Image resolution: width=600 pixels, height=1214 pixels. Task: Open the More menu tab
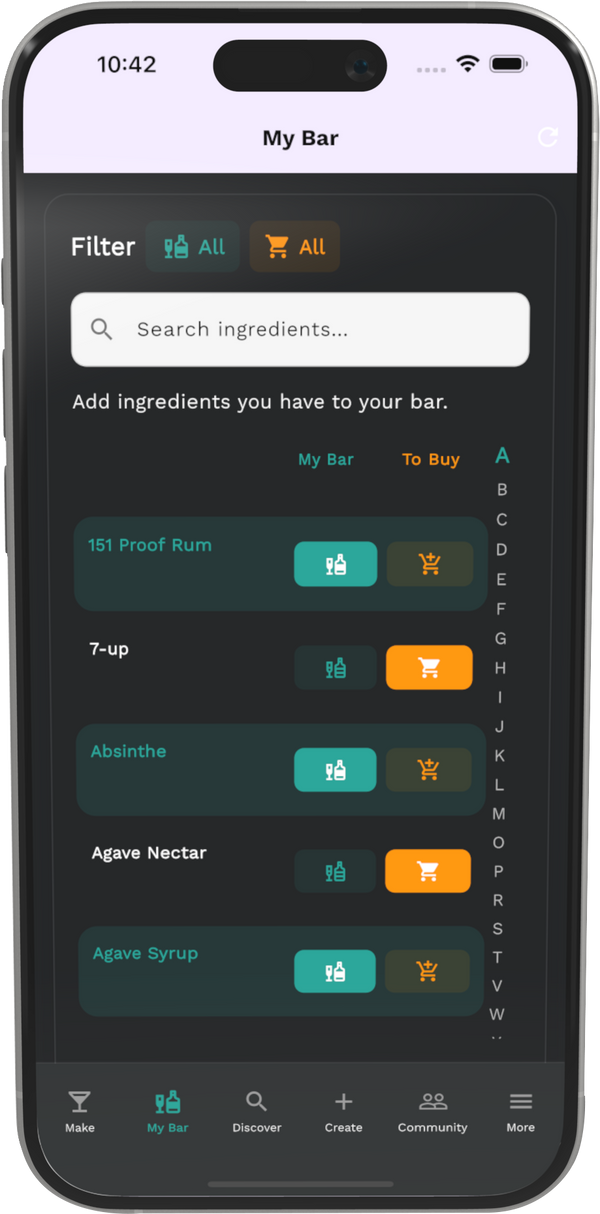coord(520,1111)
